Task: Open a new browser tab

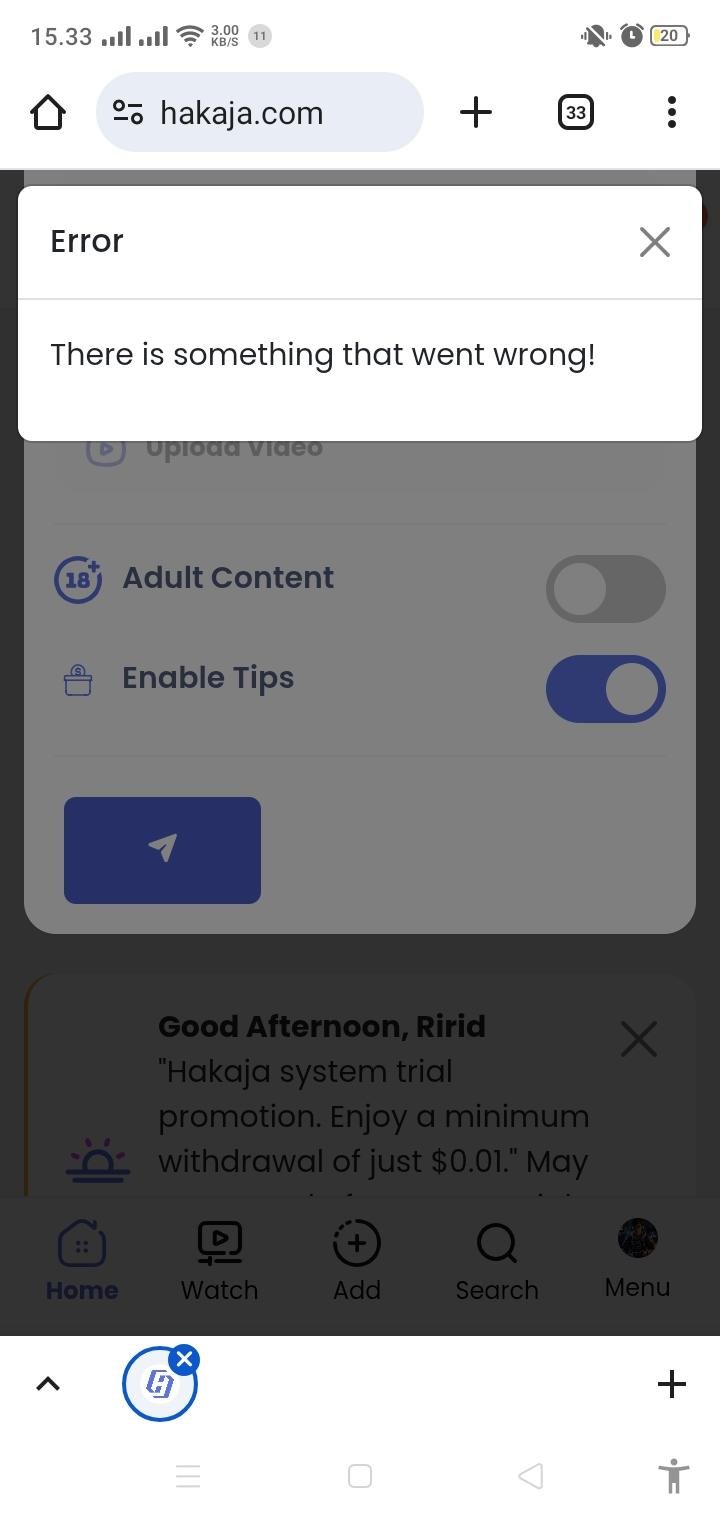Action: point(476,112)
